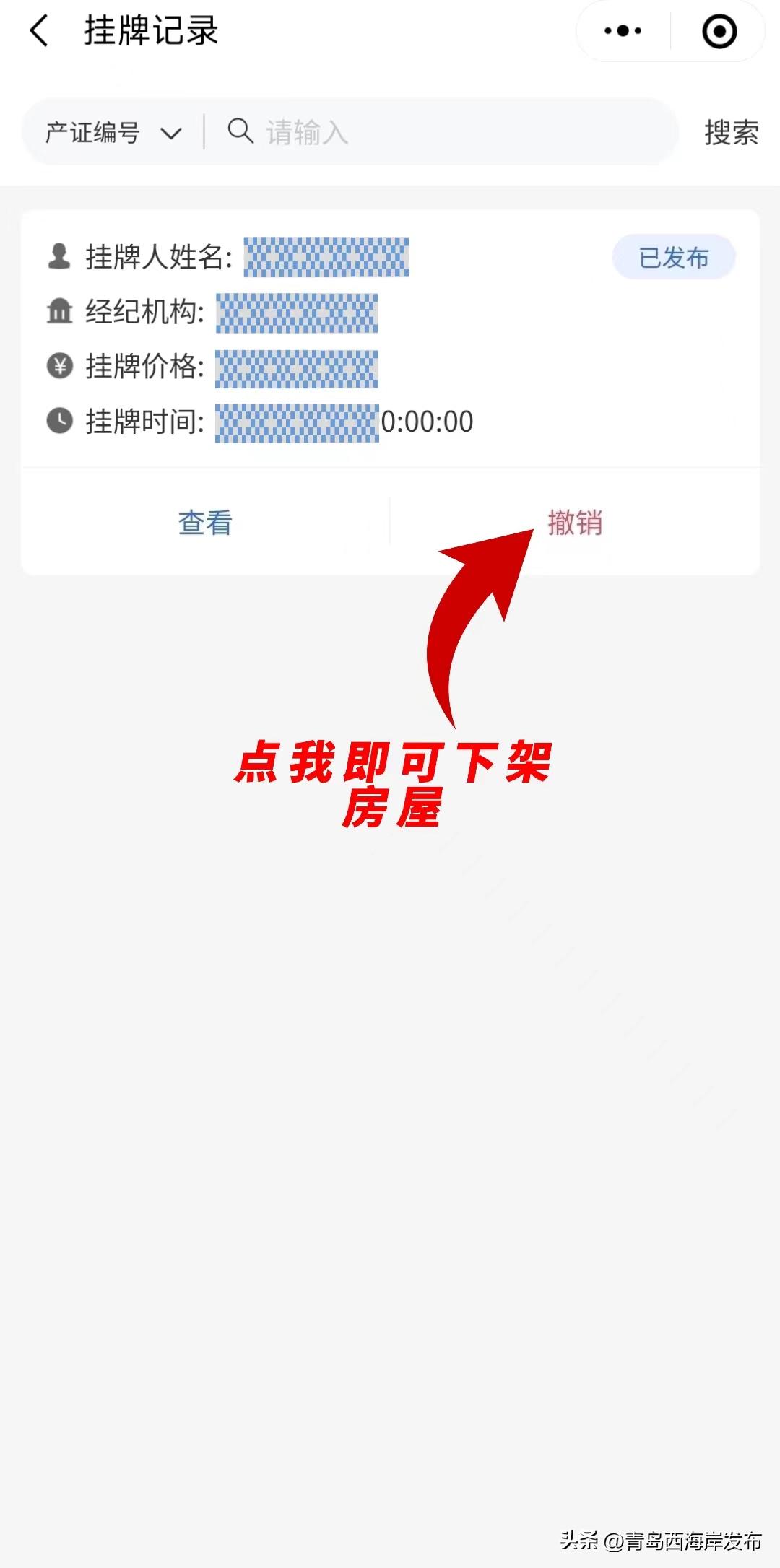Tap the 已发布 status badge
The height and width of the screenshot is (1568, 780).
pyautogui.click(x=675, y=256)
